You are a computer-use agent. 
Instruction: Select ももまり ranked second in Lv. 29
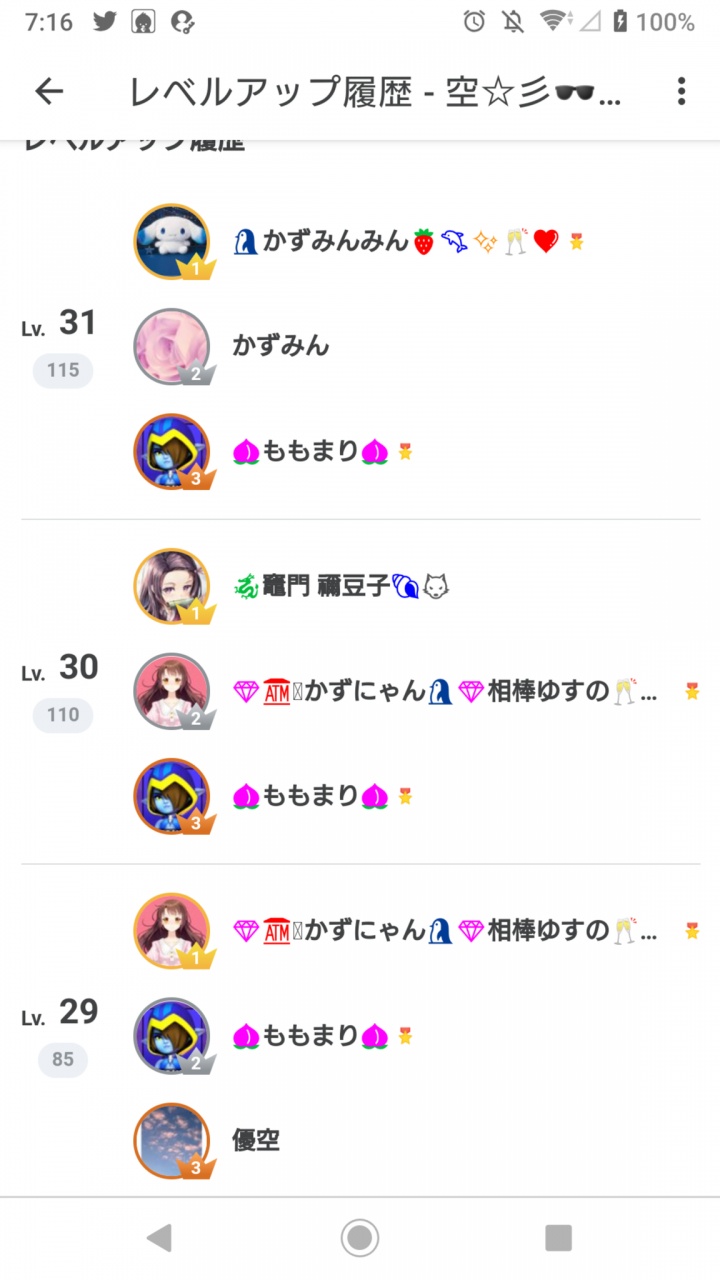[417, 1036]
